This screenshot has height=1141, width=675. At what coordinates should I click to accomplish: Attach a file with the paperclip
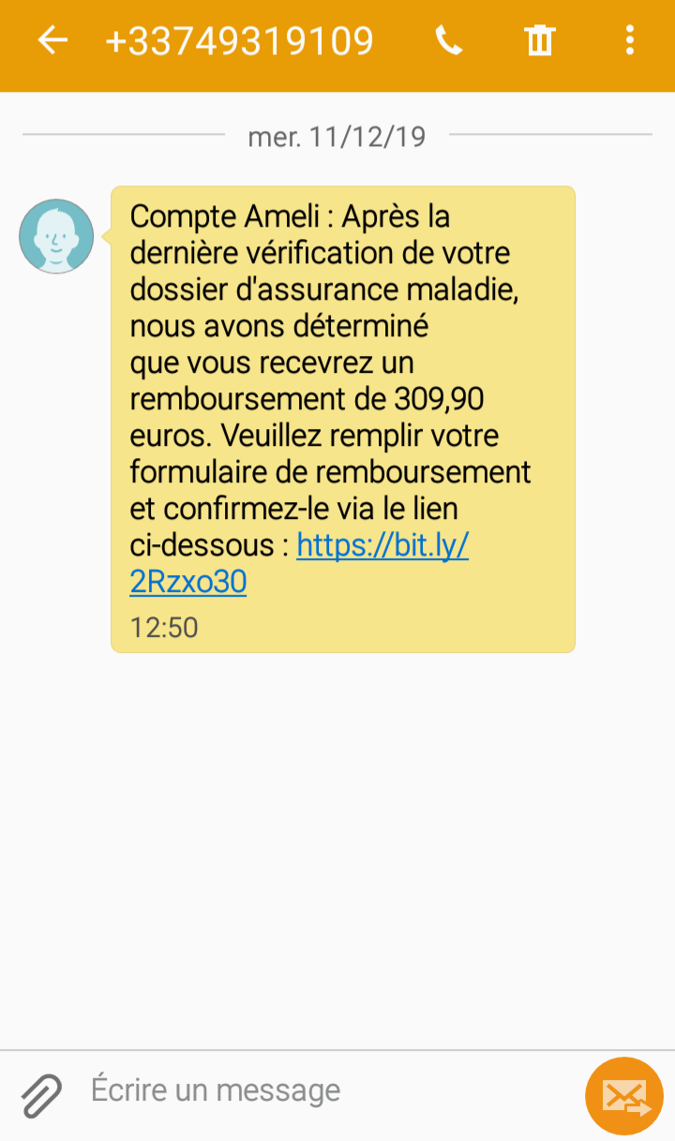coord(41,1095)
